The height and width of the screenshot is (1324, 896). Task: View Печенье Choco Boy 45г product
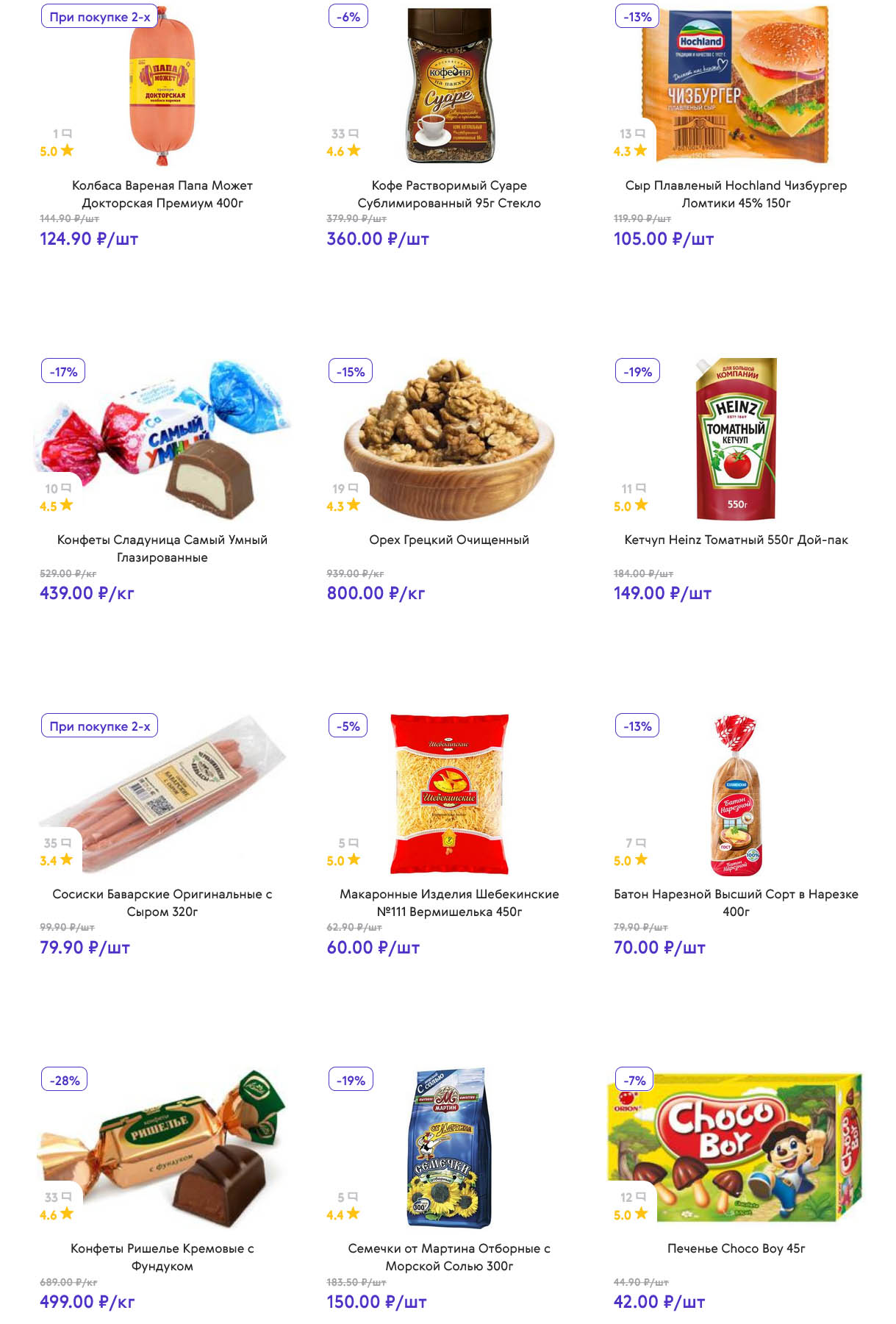[x=736, y=1248]
